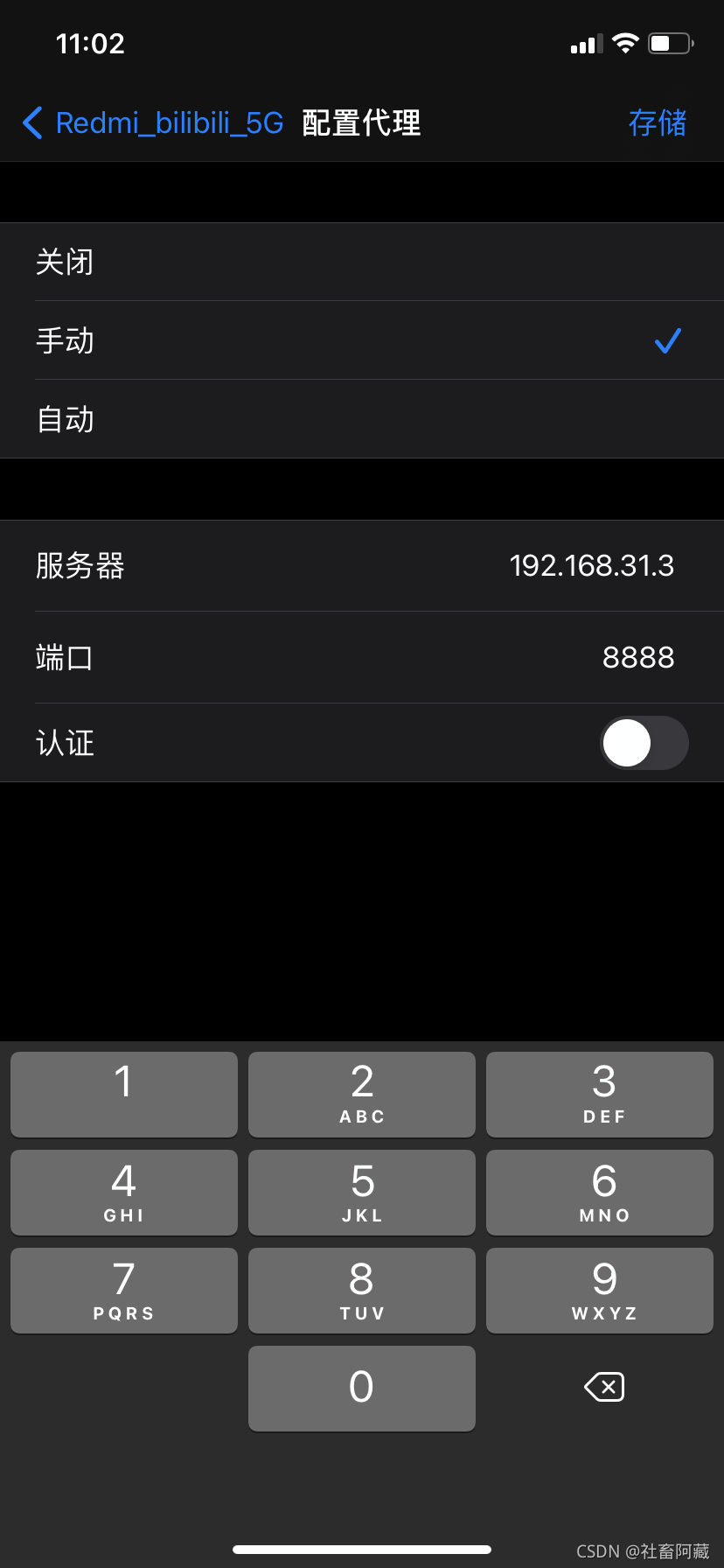
Task: Select the 关闭 proxy option
Action: tap(362, 262)
